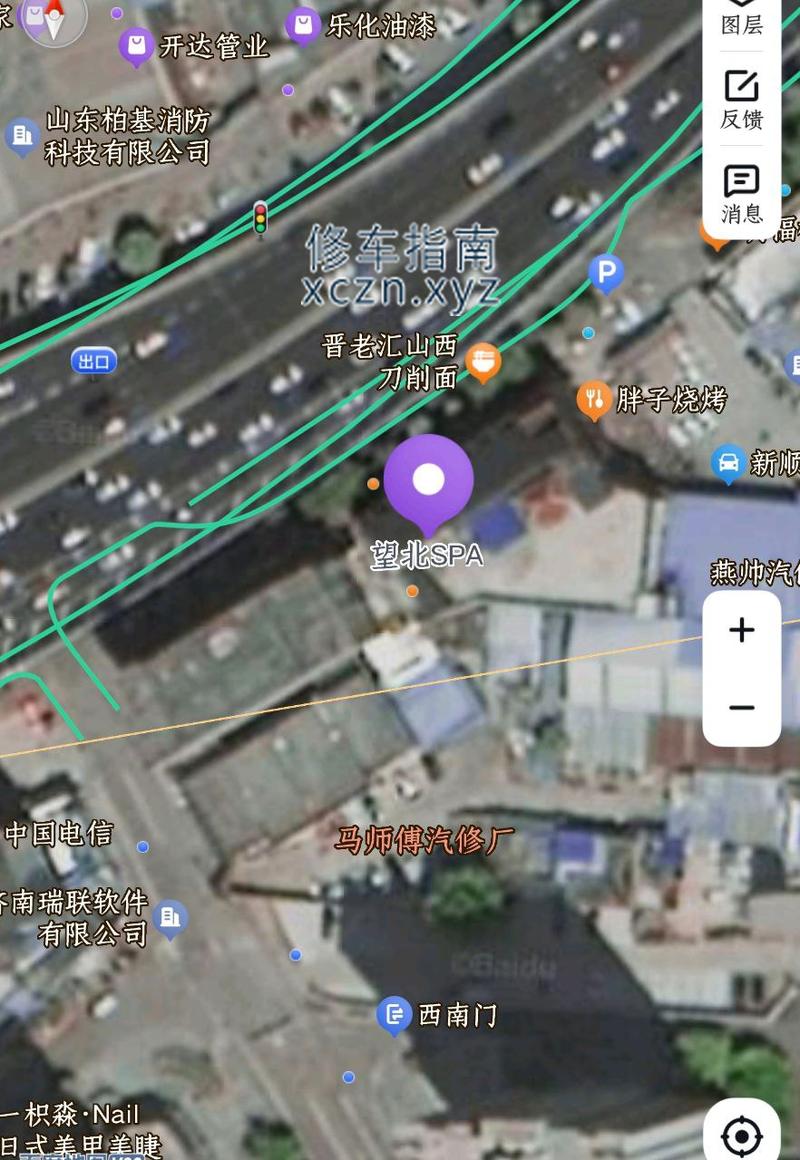This screenshot has height=1160, width=800.
Task: Open 消息 messages
Action: pyautogui.click(x=742, y=194)
